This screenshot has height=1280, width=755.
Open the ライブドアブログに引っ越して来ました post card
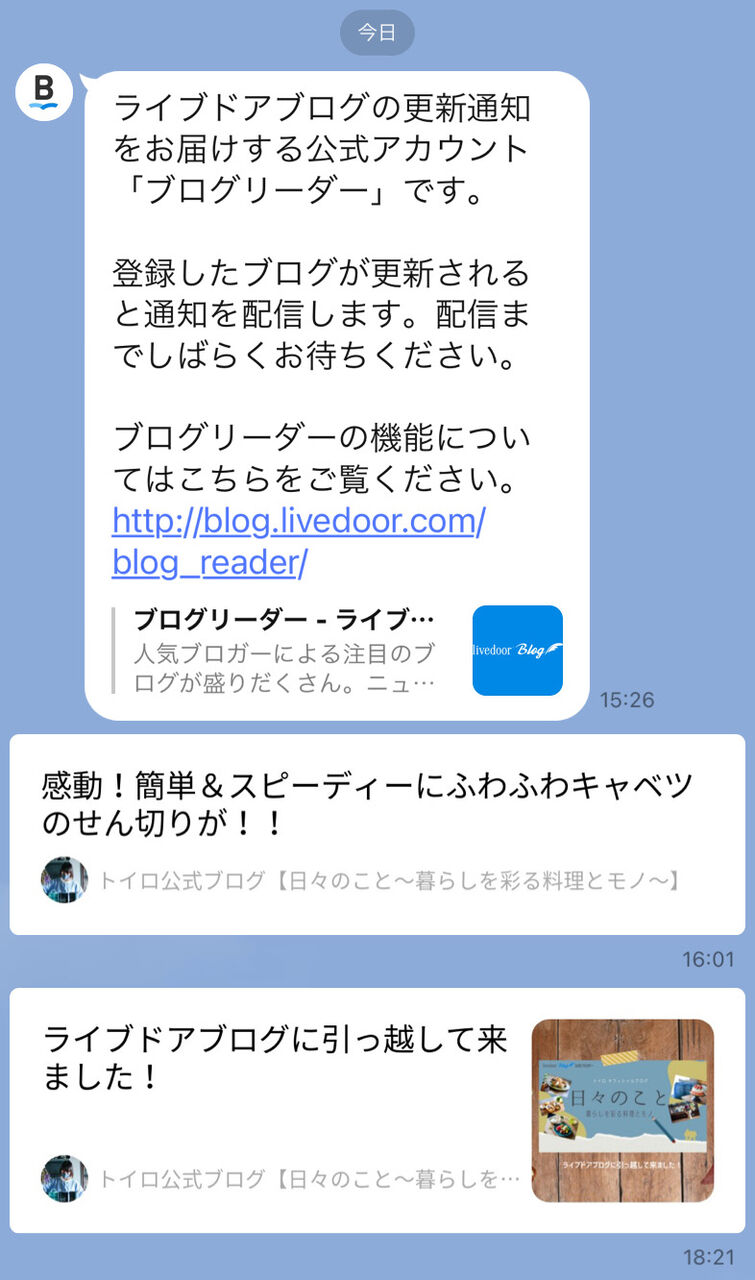377,1110
